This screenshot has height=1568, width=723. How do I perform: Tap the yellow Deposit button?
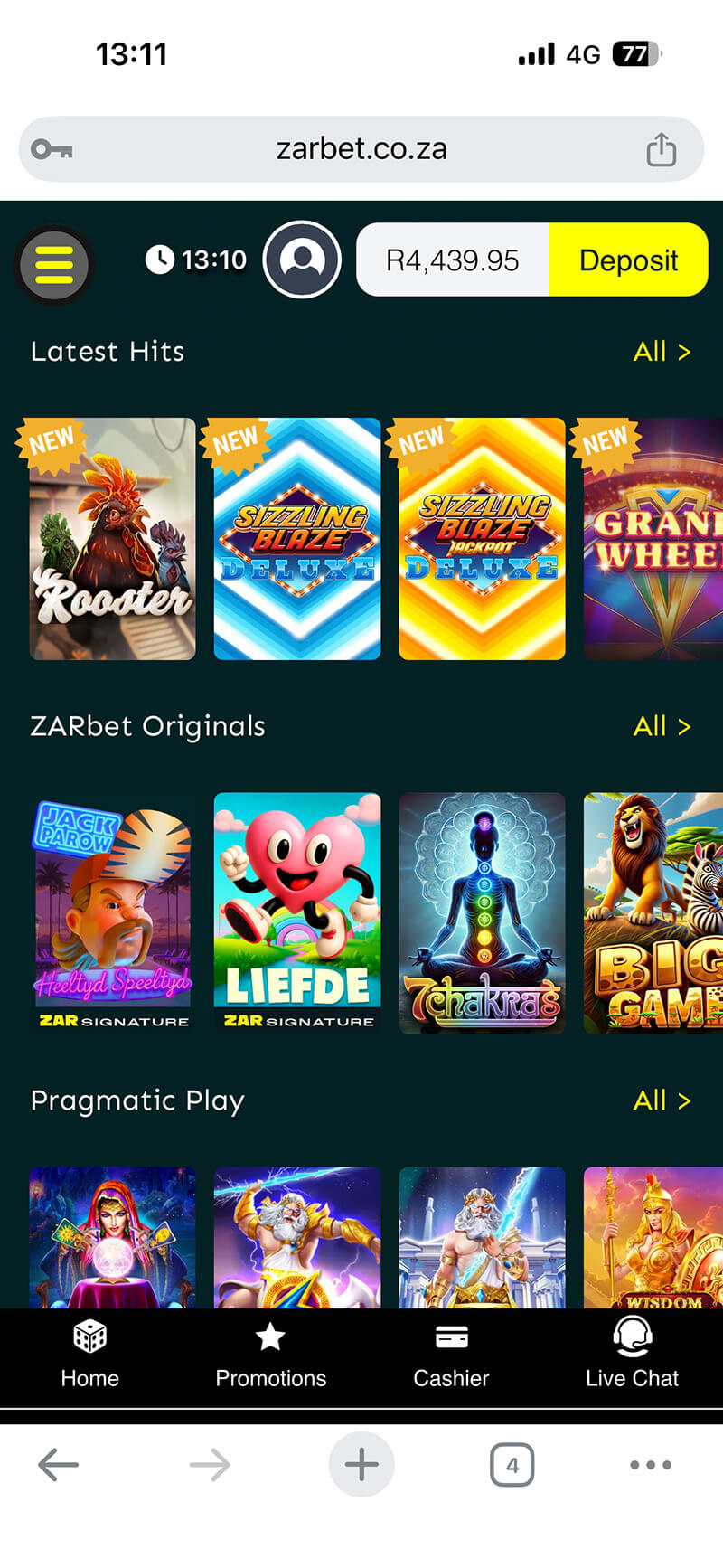(x=628, y=260)
